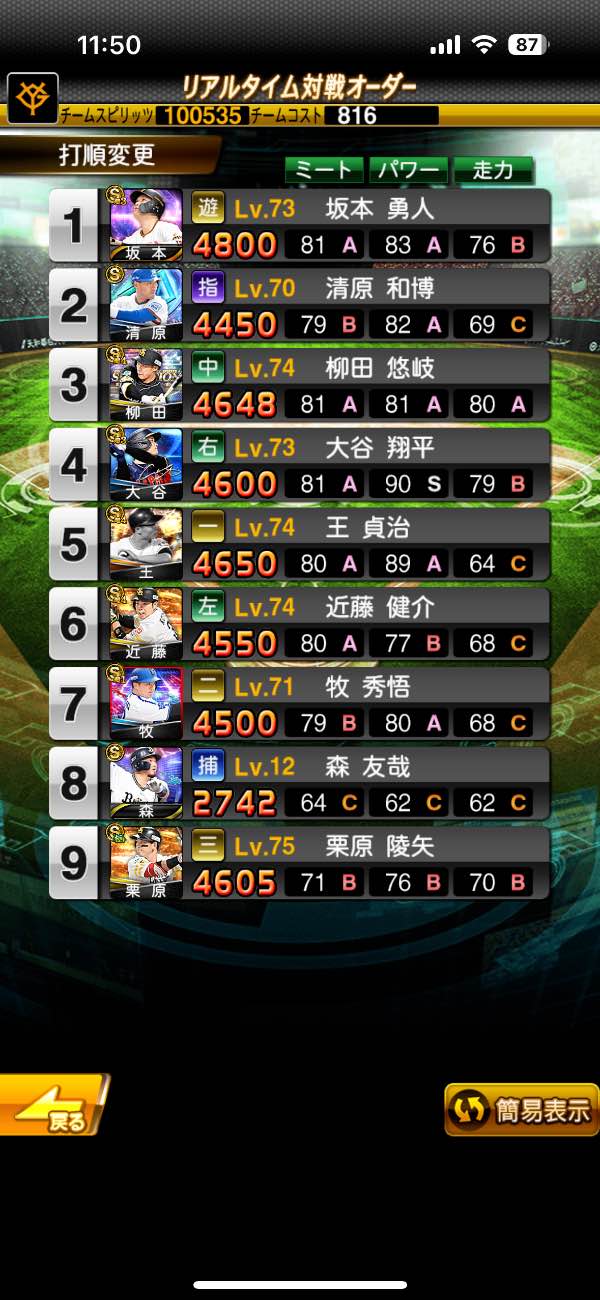Select 栗原 陵矢 in batting slot 9
This screenshot has height=1300, width=600.
click(x=300, y=865)
